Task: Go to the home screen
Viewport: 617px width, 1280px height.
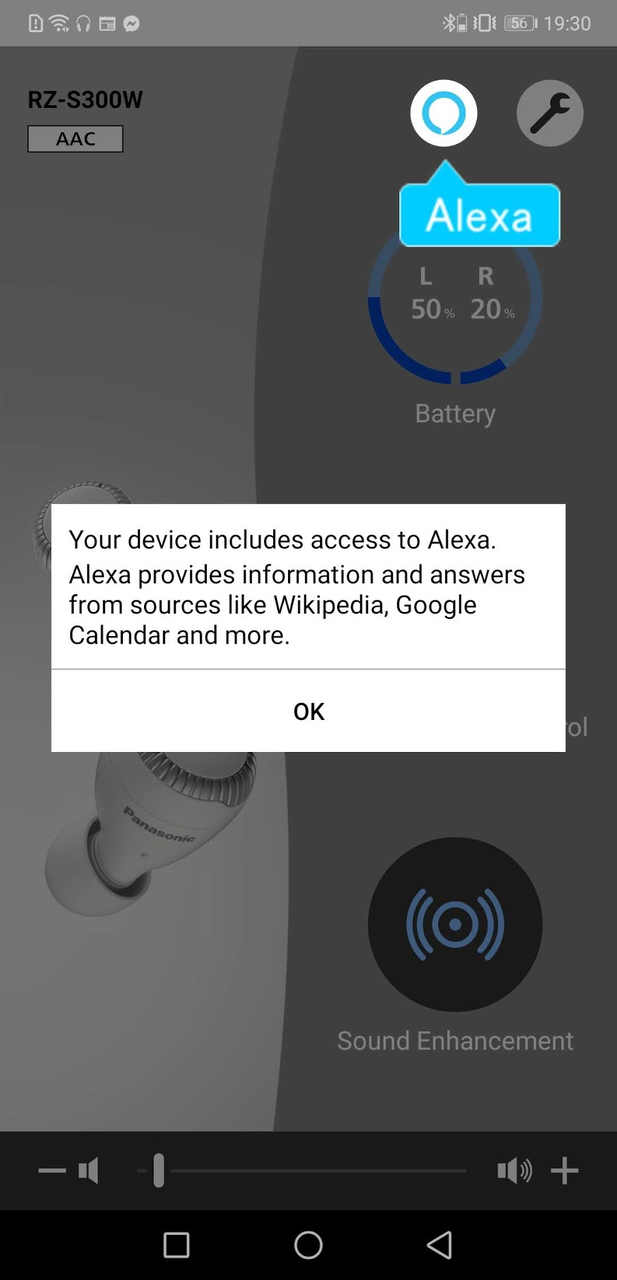Action: coord(308,1244)
